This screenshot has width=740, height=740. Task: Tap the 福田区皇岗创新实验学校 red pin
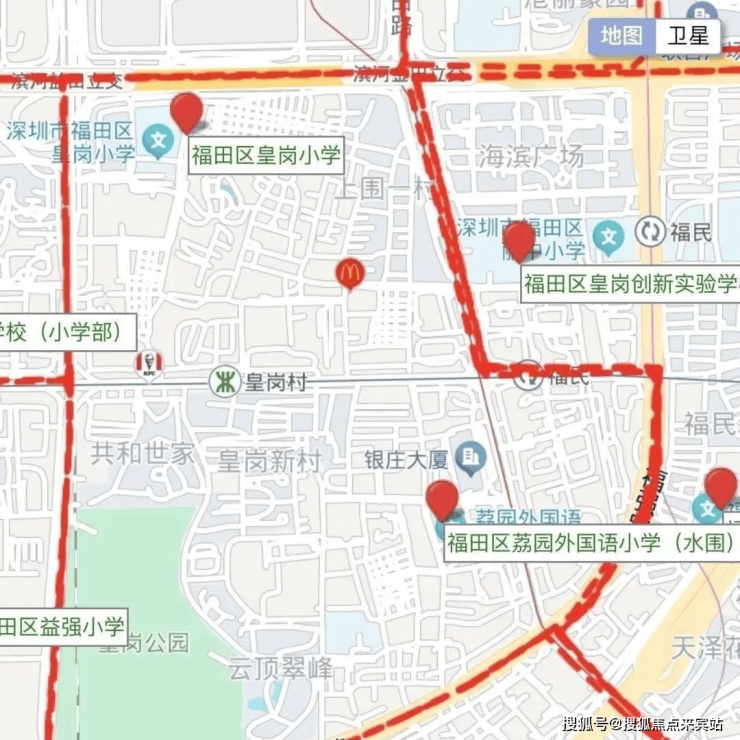pyautogui.click(x=518, y=241)
